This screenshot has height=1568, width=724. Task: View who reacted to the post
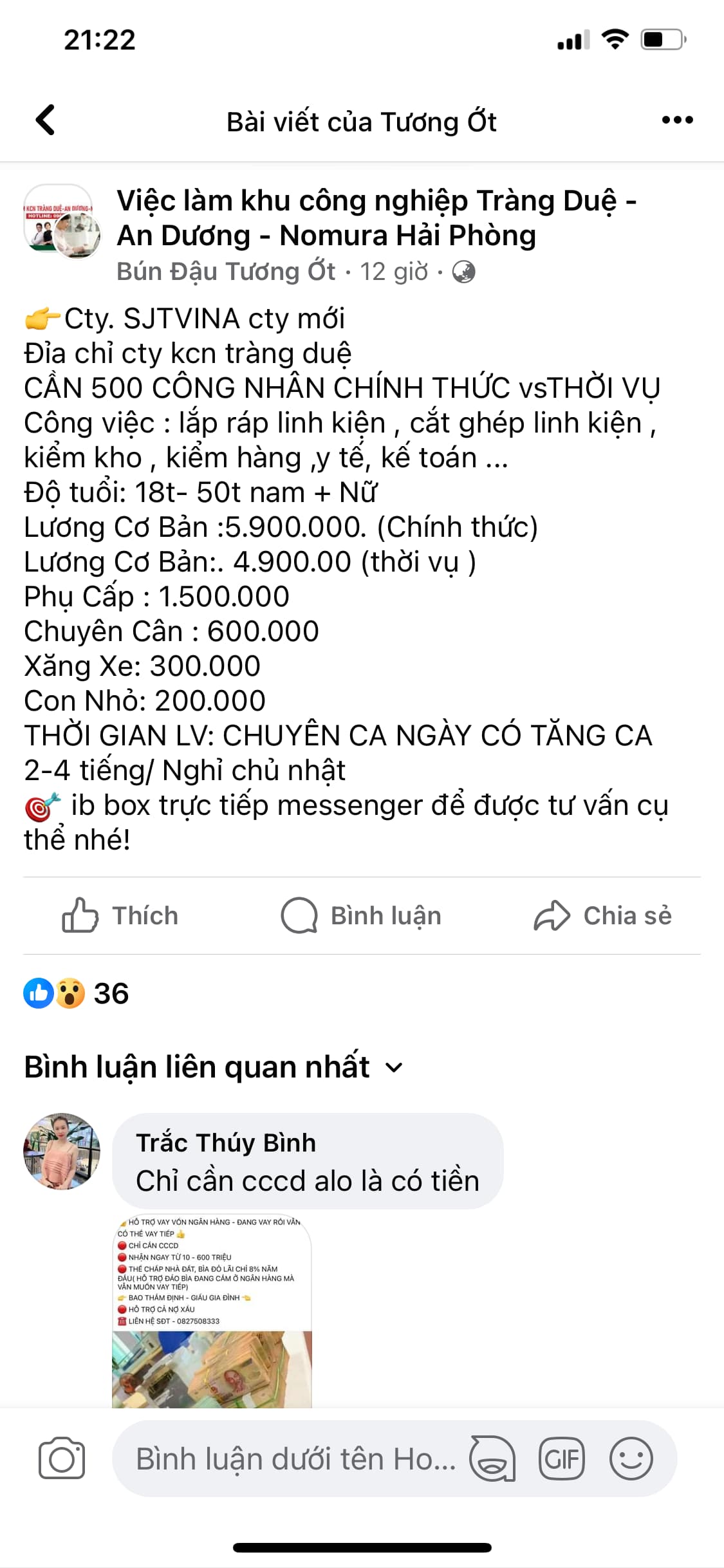tap(77, 993)
